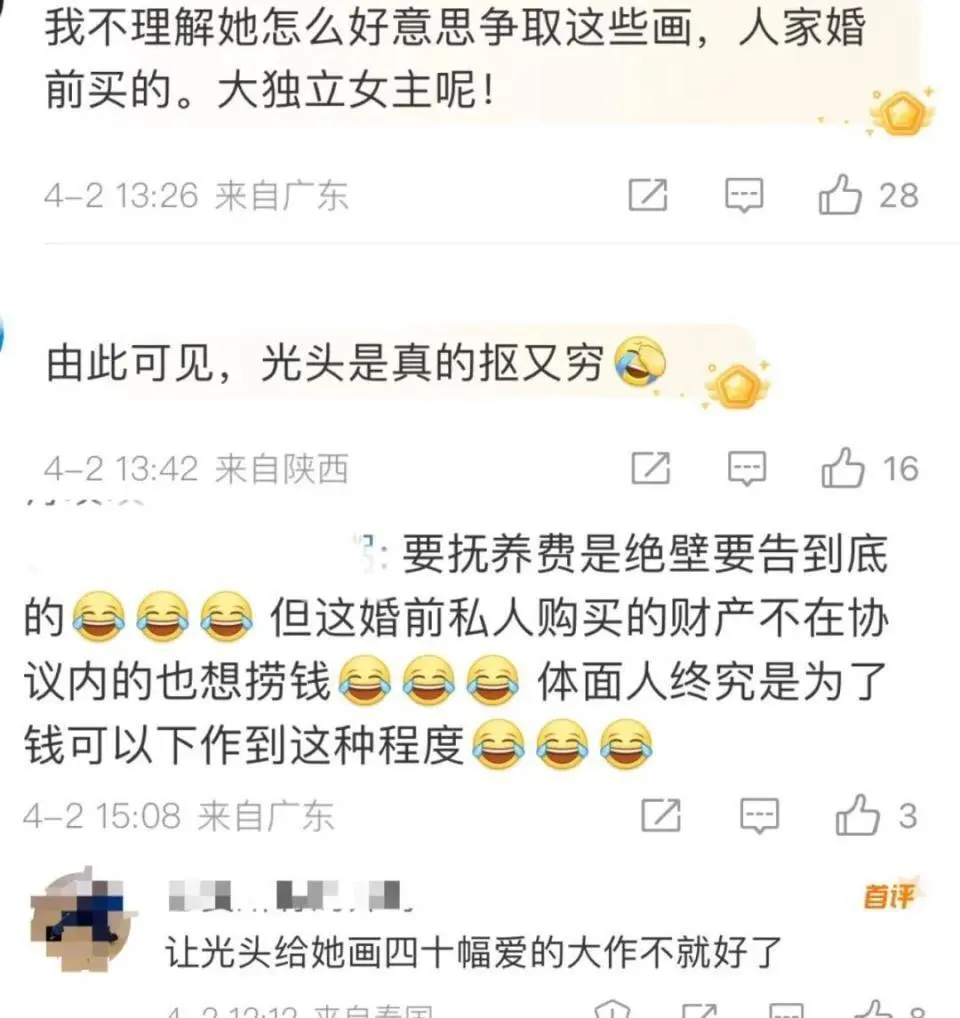Reply to the 13:26 comment from 广东
This screenshot has height=1018, width=960.
coord(743,194)
